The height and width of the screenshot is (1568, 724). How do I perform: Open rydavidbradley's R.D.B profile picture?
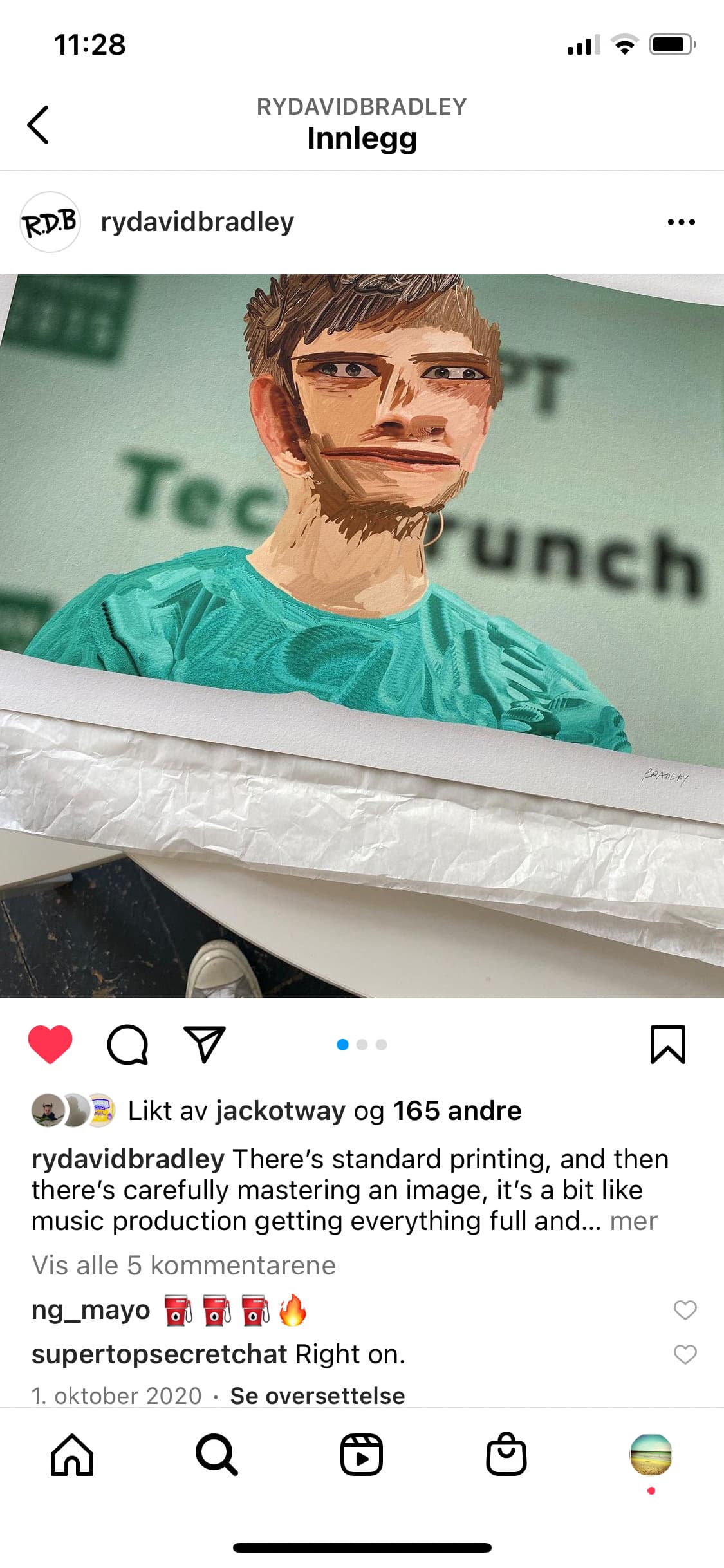click(x=50, y=222)
